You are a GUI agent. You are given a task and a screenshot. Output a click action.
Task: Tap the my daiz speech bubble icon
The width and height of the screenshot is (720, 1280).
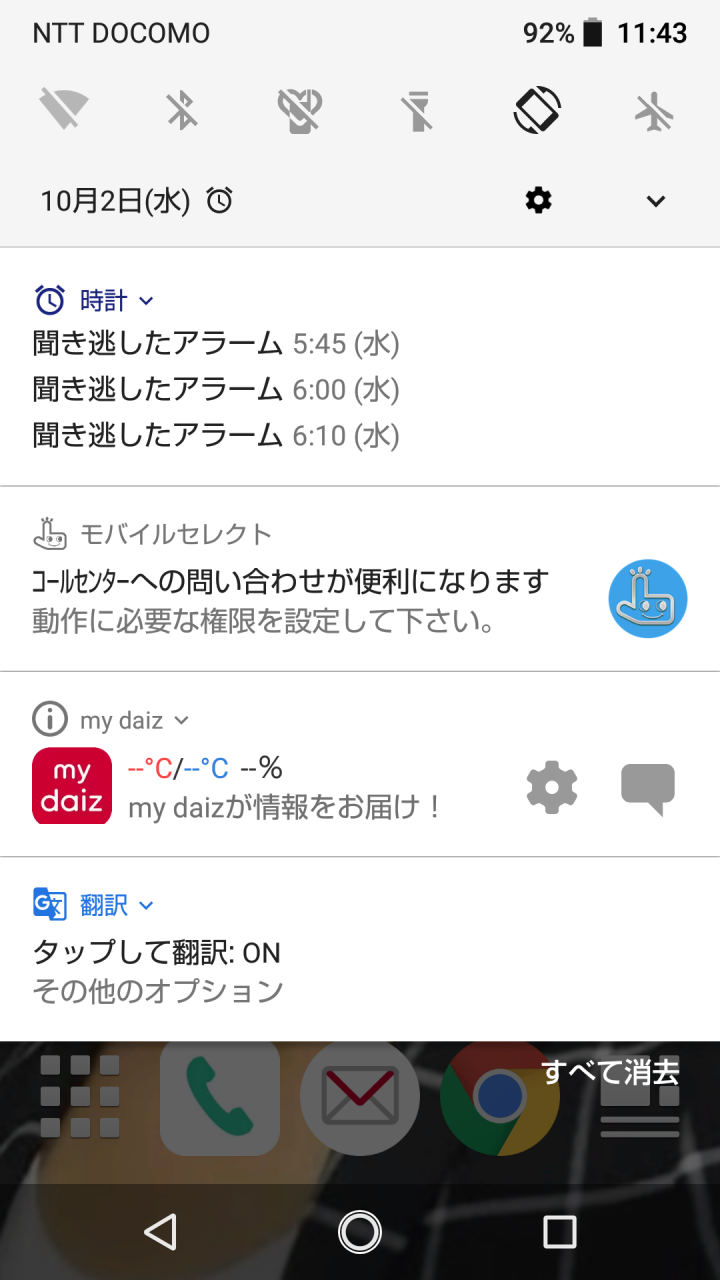(x=648, y=788)
